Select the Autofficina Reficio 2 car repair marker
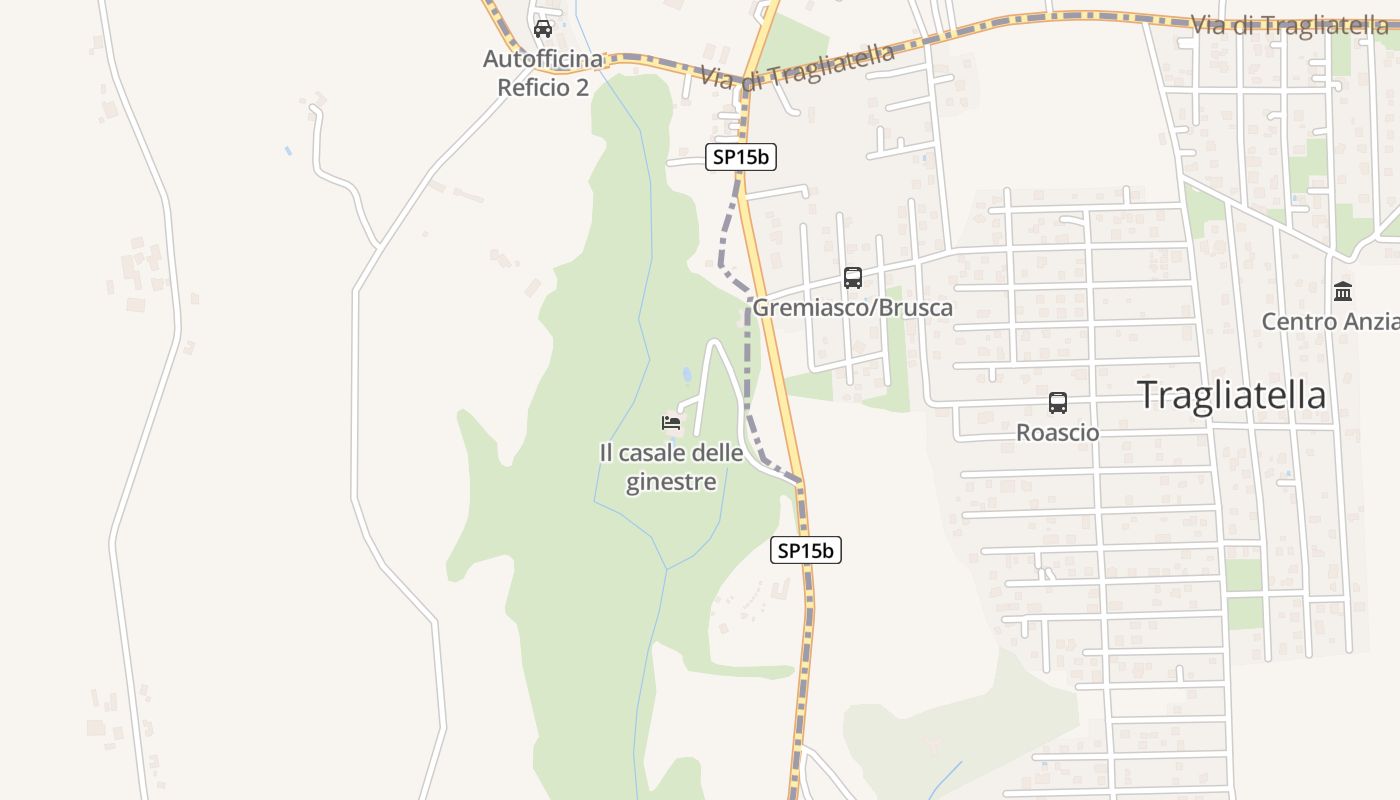 coord(543,29)
